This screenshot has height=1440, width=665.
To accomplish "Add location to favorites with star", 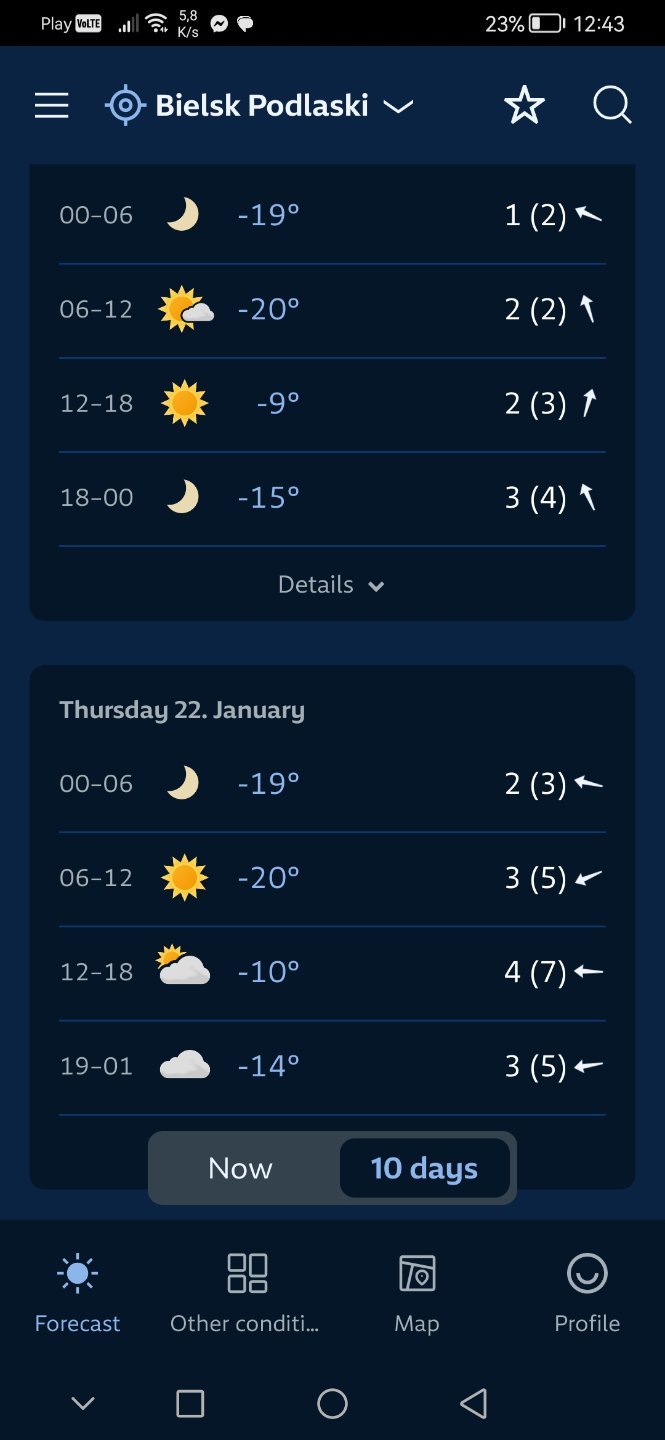I will 524,105.
